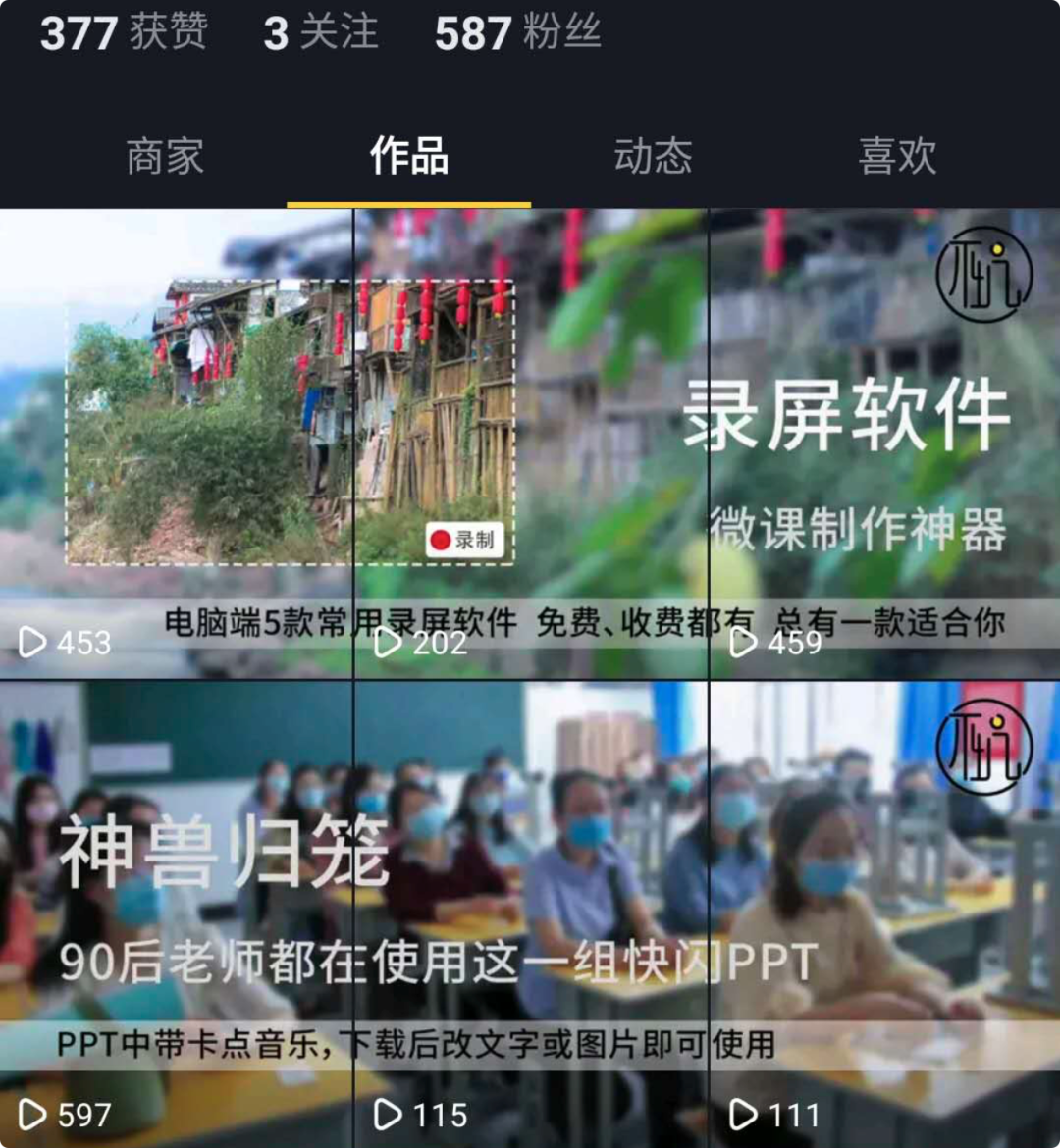Open the 神兽归笼 video with 597 plays
The width and height of the screenshot is (1060, 1148).
pyautogui.click(x=177, y=913)
